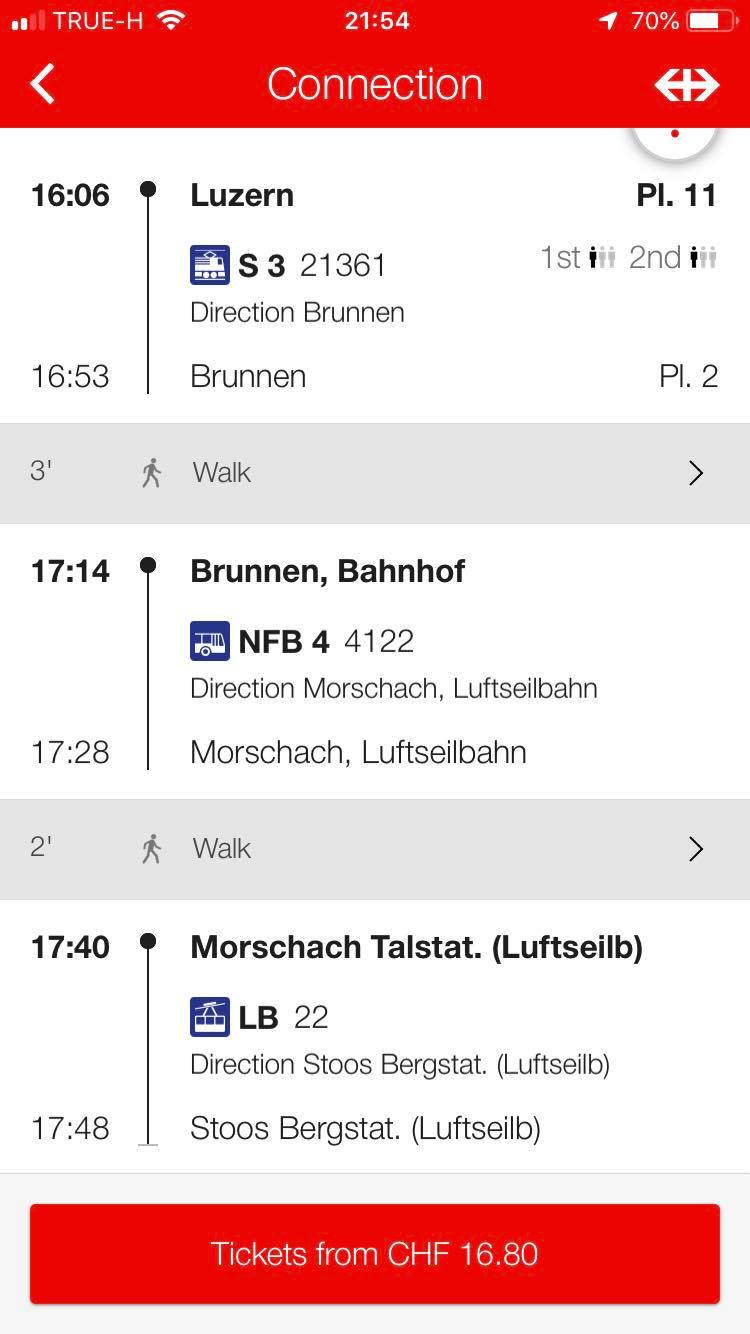View the LB 22 cable car leg
The width and height of the screenshot is (750, 1334).
tap(260, 1018)
